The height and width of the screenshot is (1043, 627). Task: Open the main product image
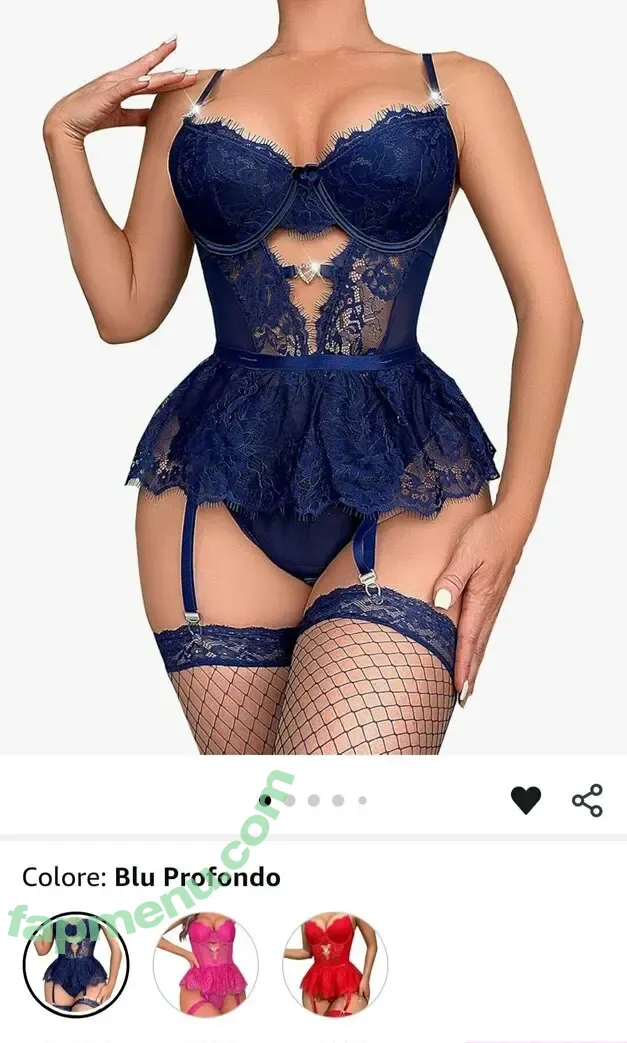(313, 380)
